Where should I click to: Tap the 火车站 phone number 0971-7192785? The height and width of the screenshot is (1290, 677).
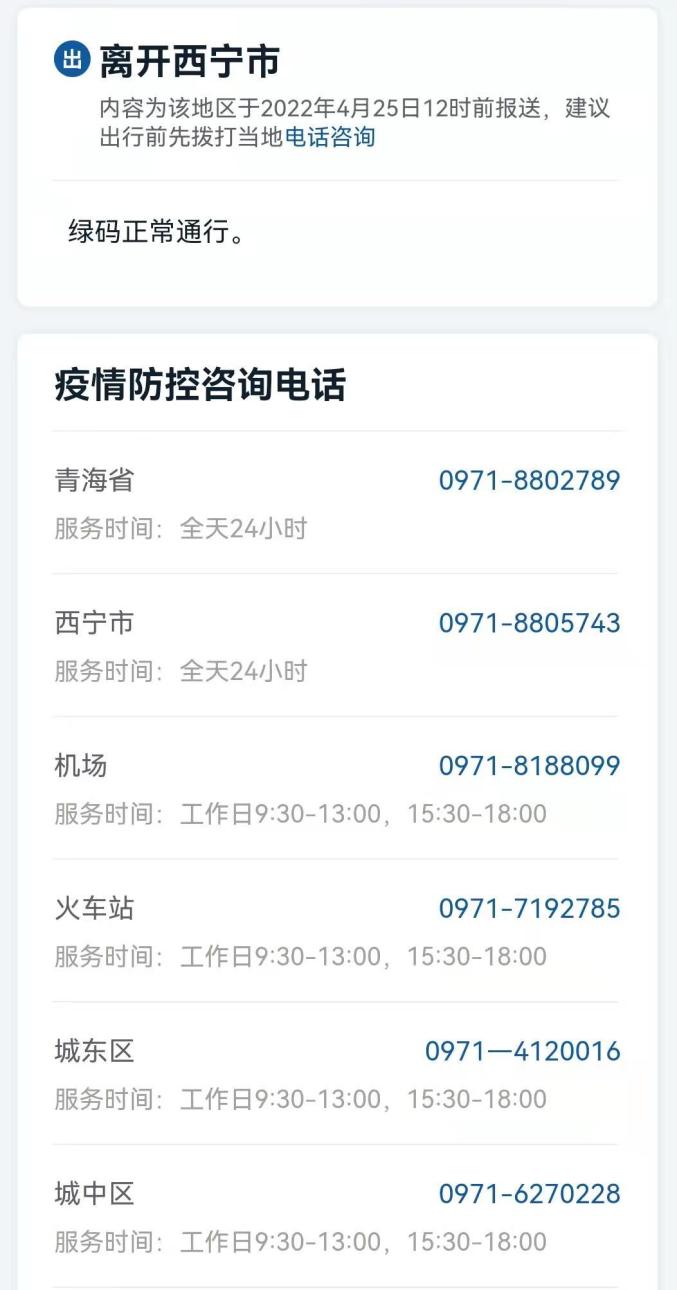(x=529, y=910)
